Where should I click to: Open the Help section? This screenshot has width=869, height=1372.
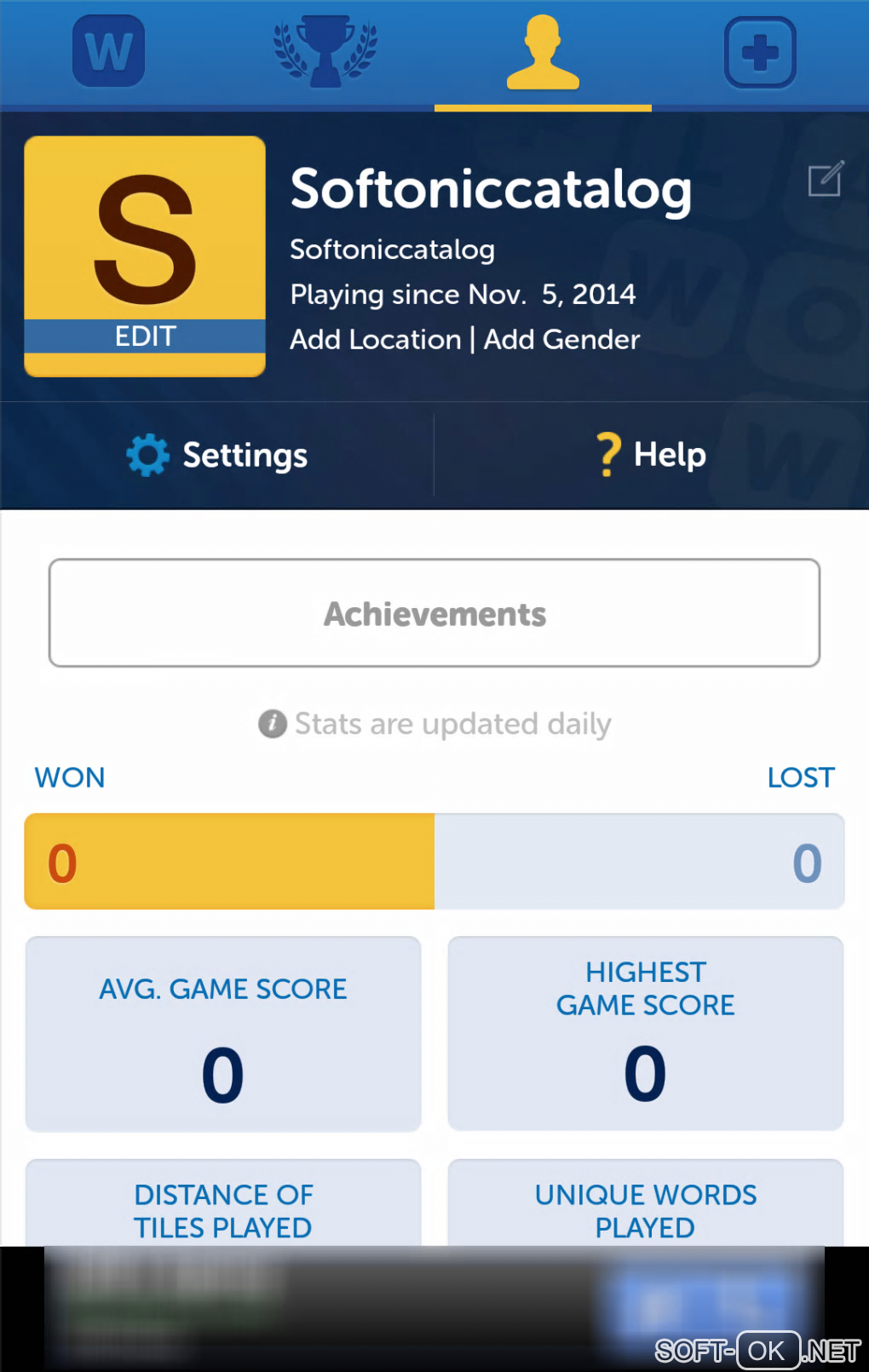coord(652,455)
